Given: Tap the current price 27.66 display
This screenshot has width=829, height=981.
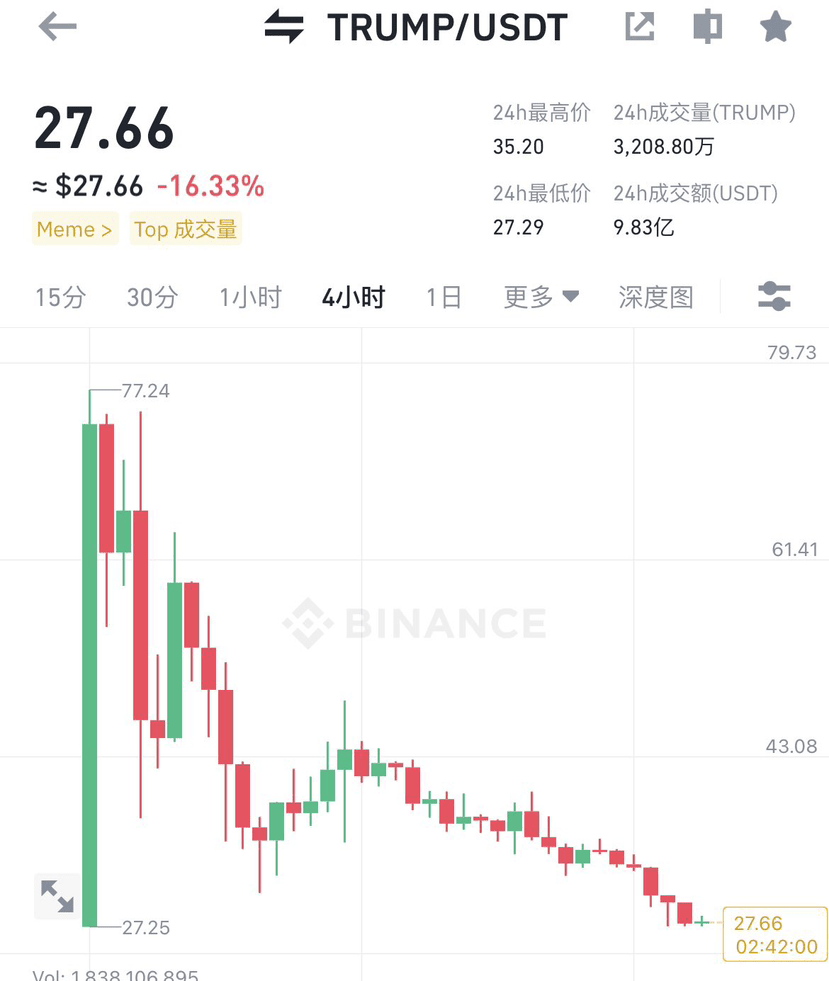Looking at the screenshot, I should (103, 128).
